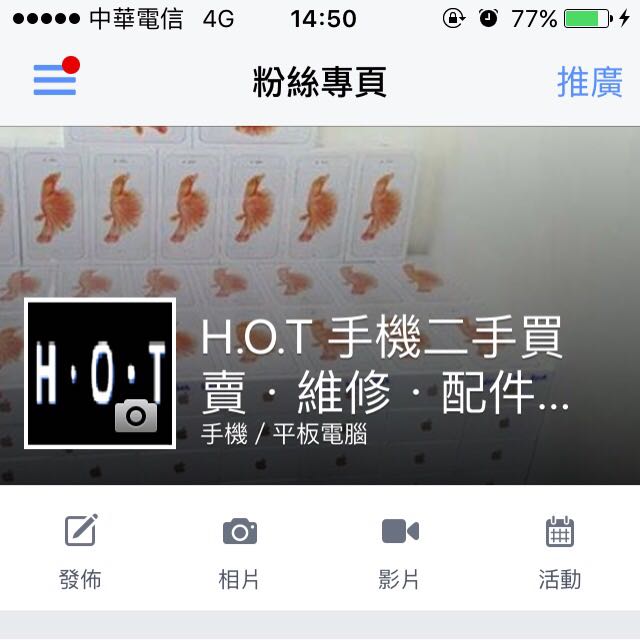Open the hamburger menu with red dot
The width and height of the screenshot is (640, 640).
pyautogui.click(x=55, y=79)
